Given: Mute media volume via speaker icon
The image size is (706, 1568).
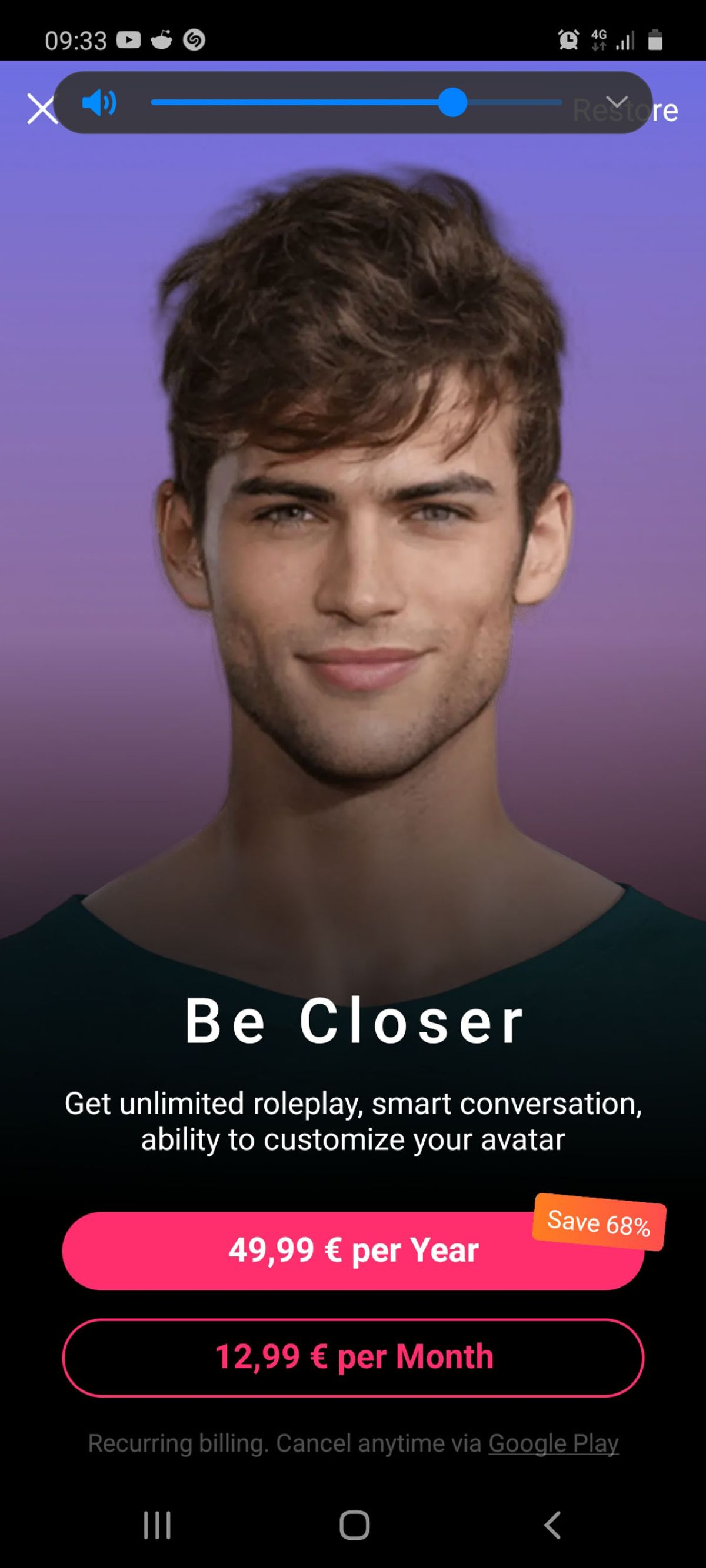Looking at the screenshot, I should pyautogui.click(x=99, y=102).
